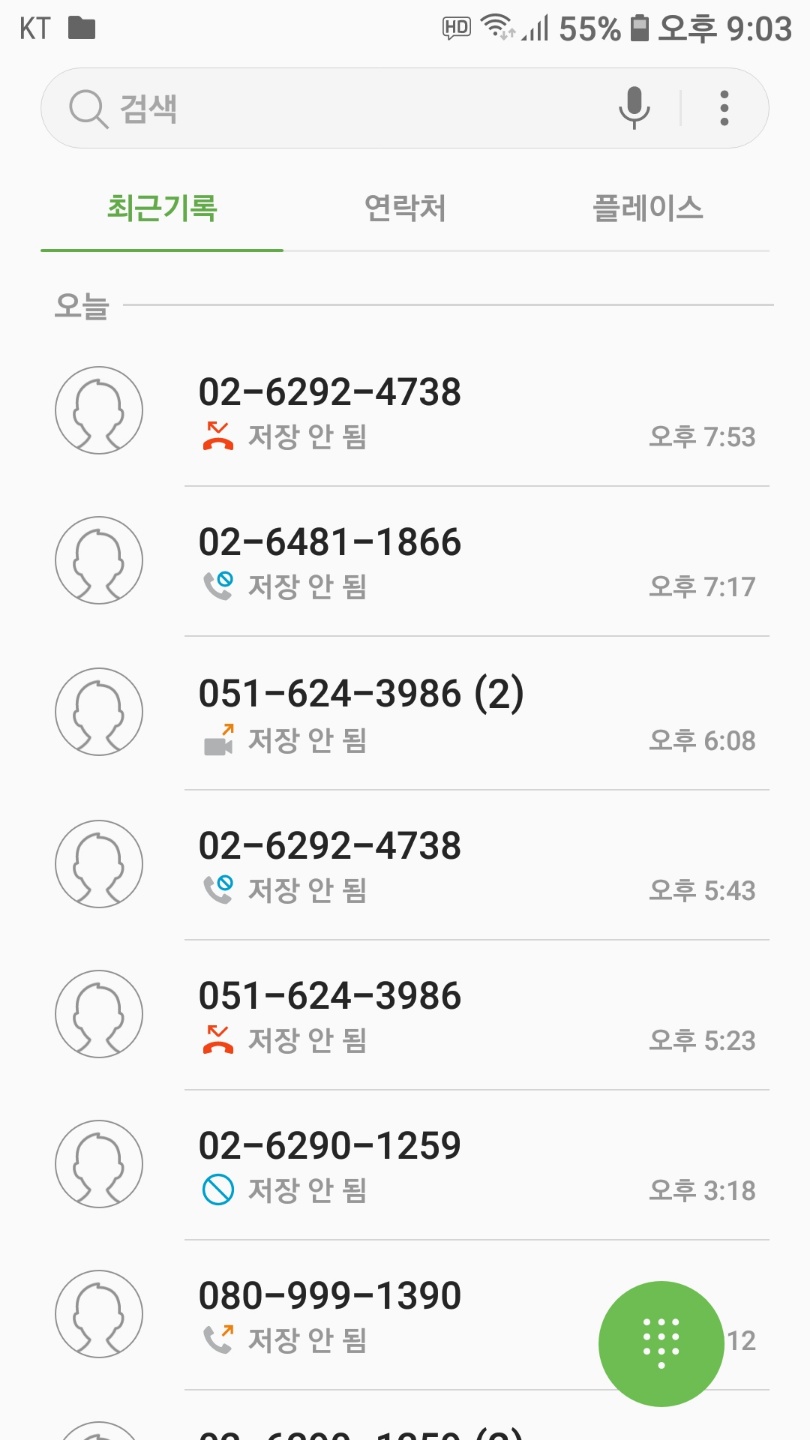
Task: Tap the contact avatar for 02-6481-1866
Action: [x=99, y=561]
